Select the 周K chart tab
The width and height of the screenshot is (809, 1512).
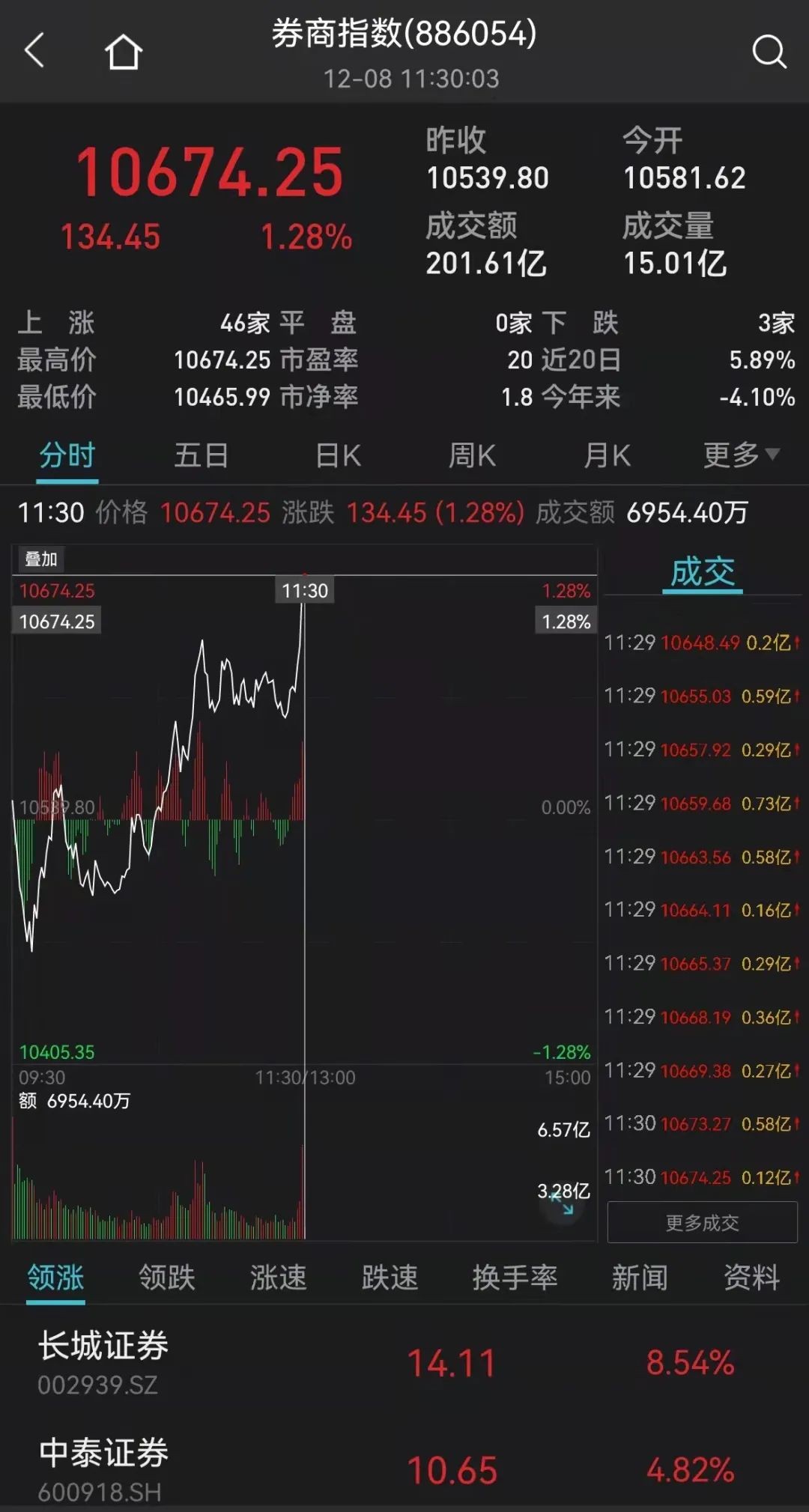[x=472, y=455]
